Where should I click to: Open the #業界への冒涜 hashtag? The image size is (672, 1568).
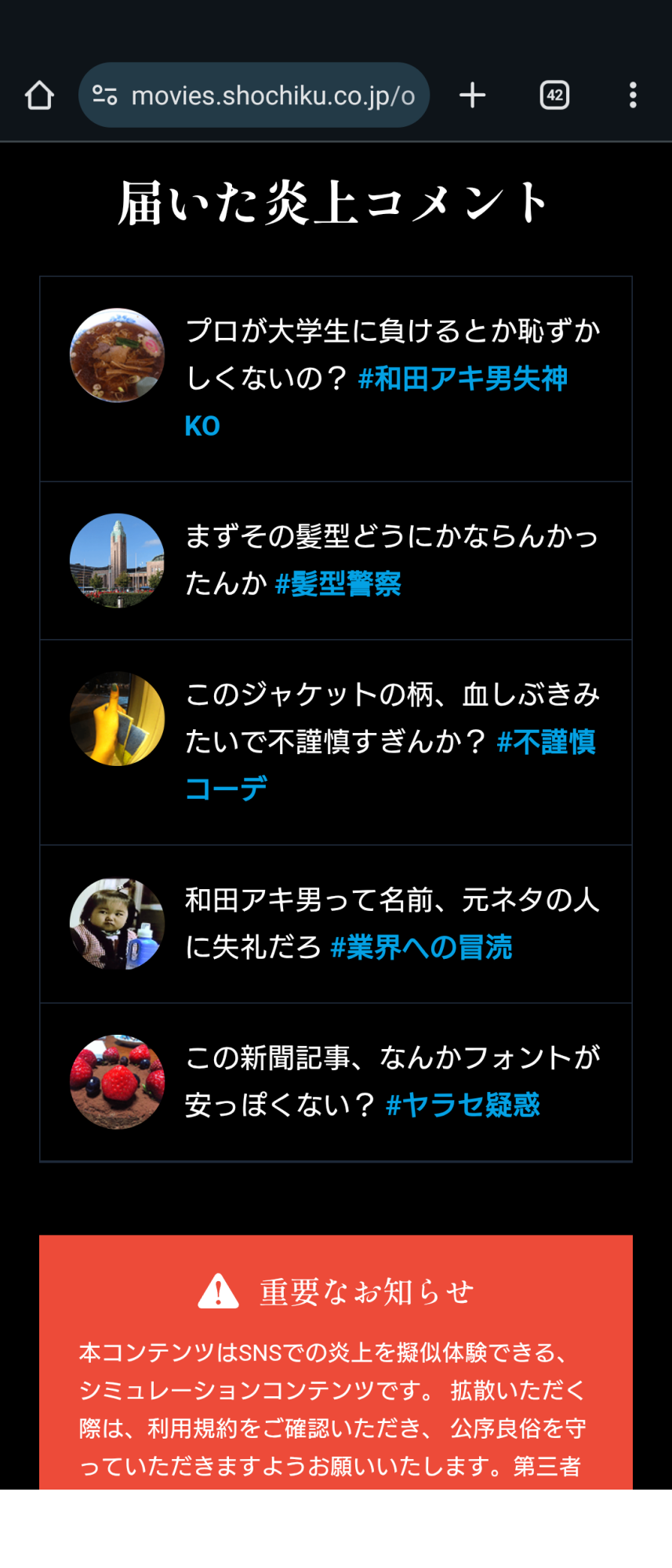point(421,948)
